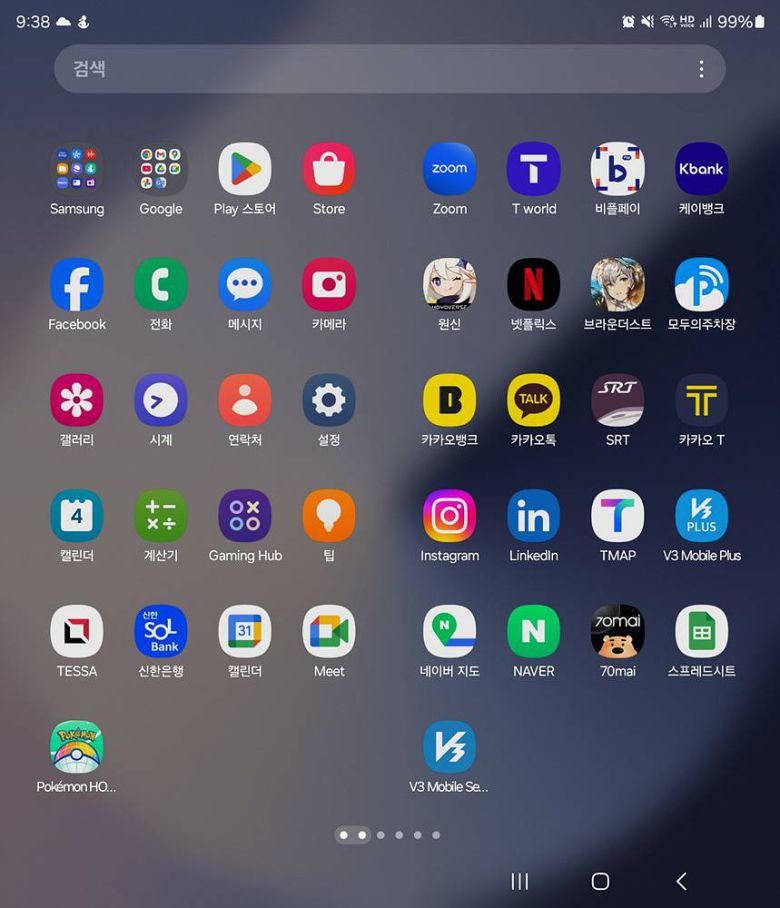Open the 설정 settings app
The width and height of the screenshot is (780, 908).
tap(329, 401)
